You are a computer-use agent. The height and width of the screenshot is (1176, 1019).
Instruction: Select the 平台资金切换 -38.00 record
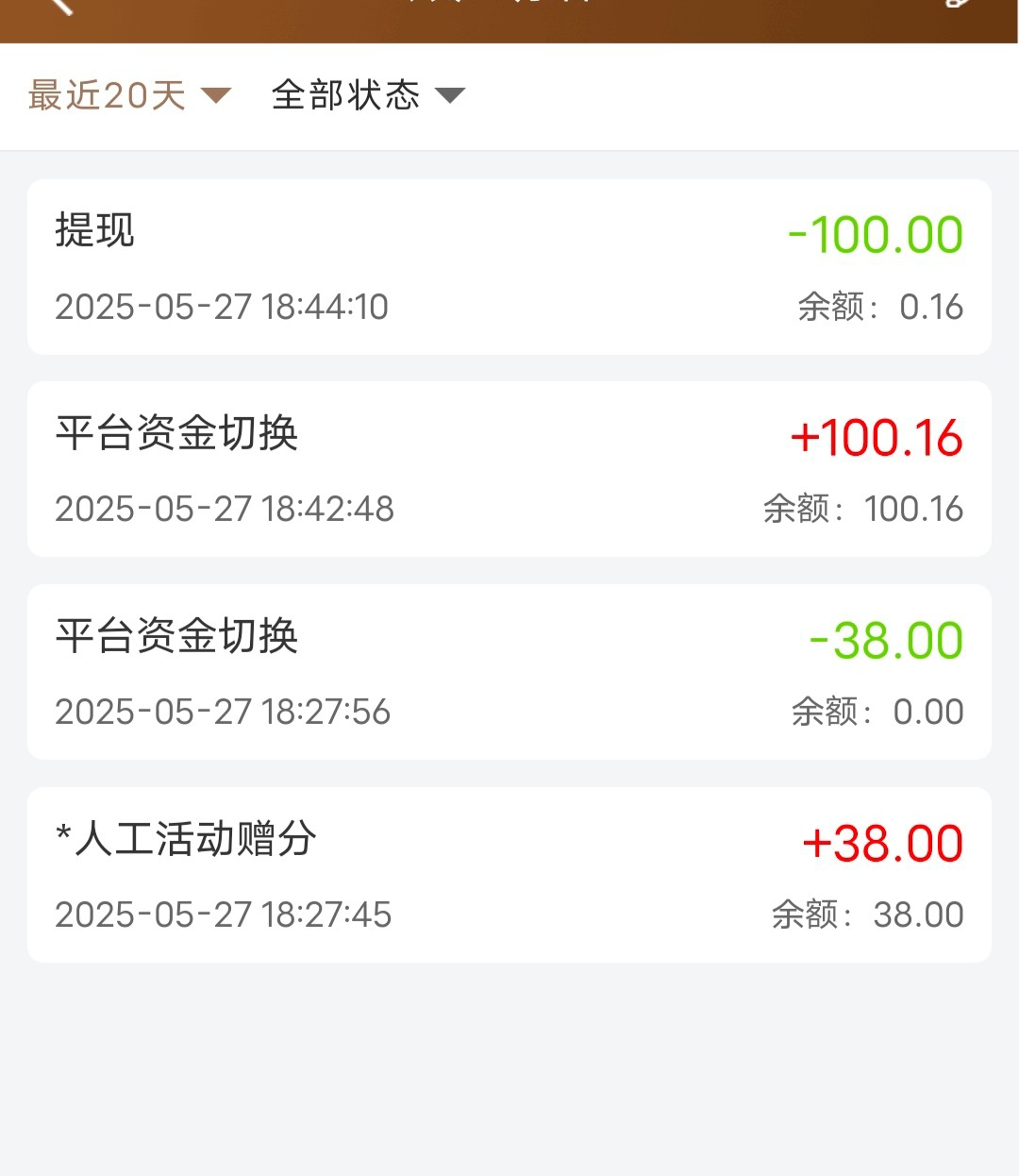(509, 672)
